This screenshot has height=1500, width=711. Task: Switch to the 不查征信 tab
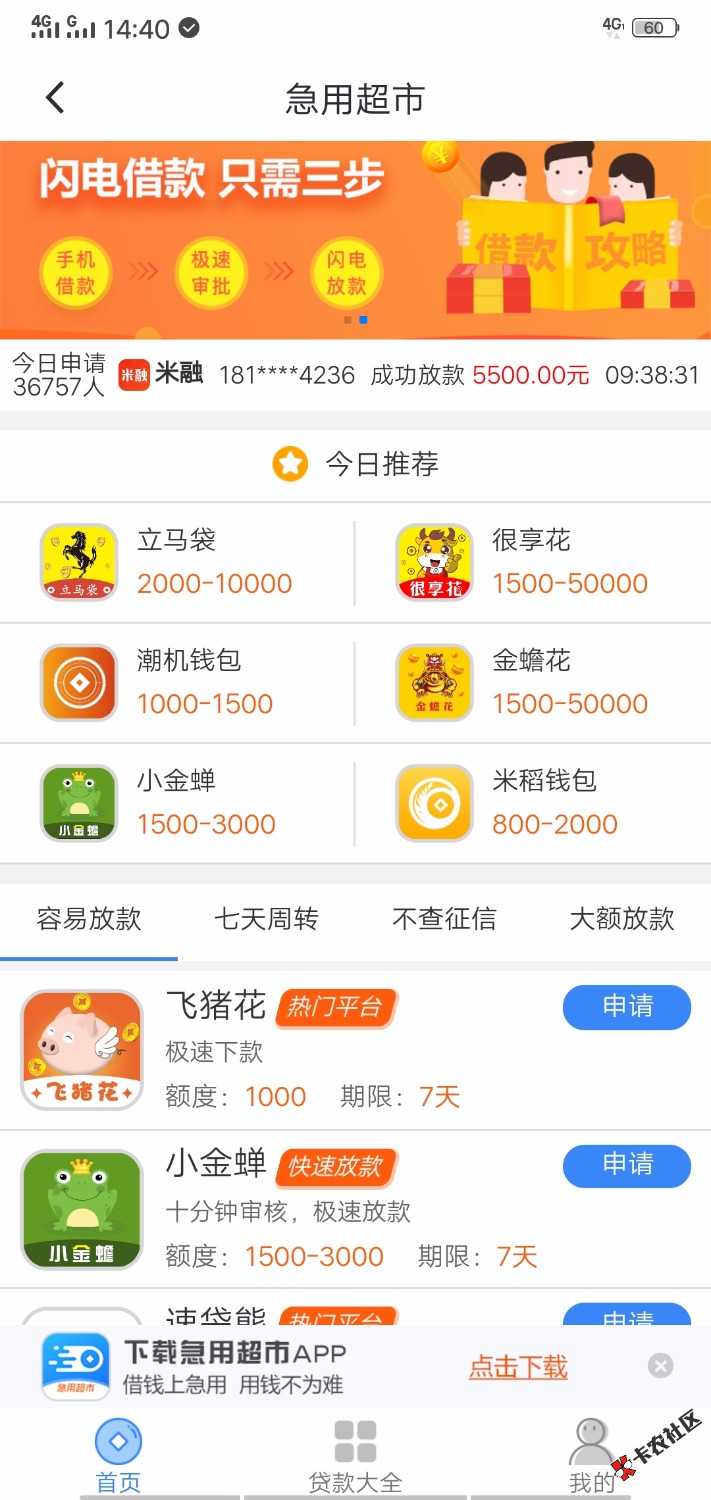(444, 919)
